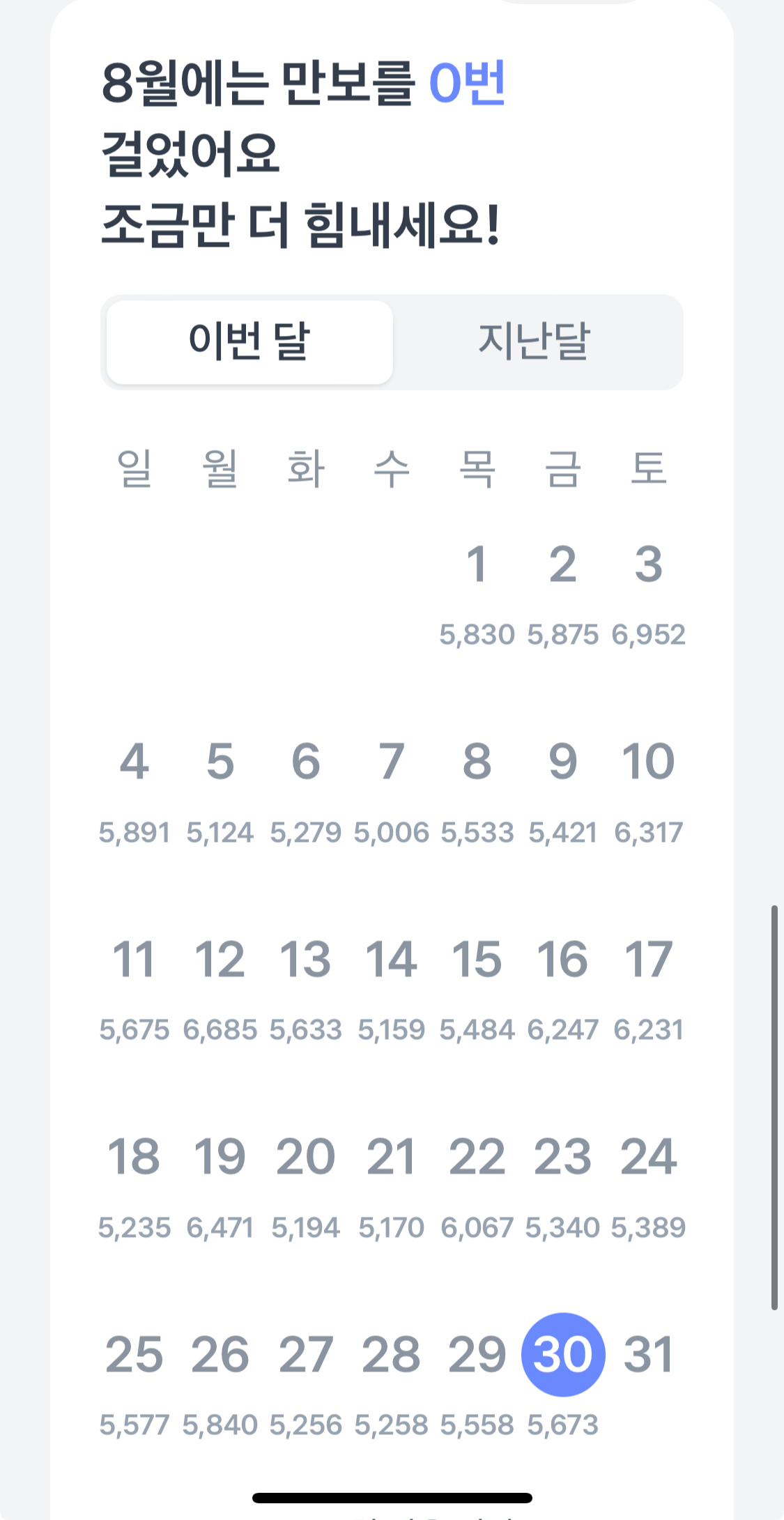Viewport: 784px width, 1520px height.
Task: Tap day 10 with 6,317 steps
Action: [648, 762]
